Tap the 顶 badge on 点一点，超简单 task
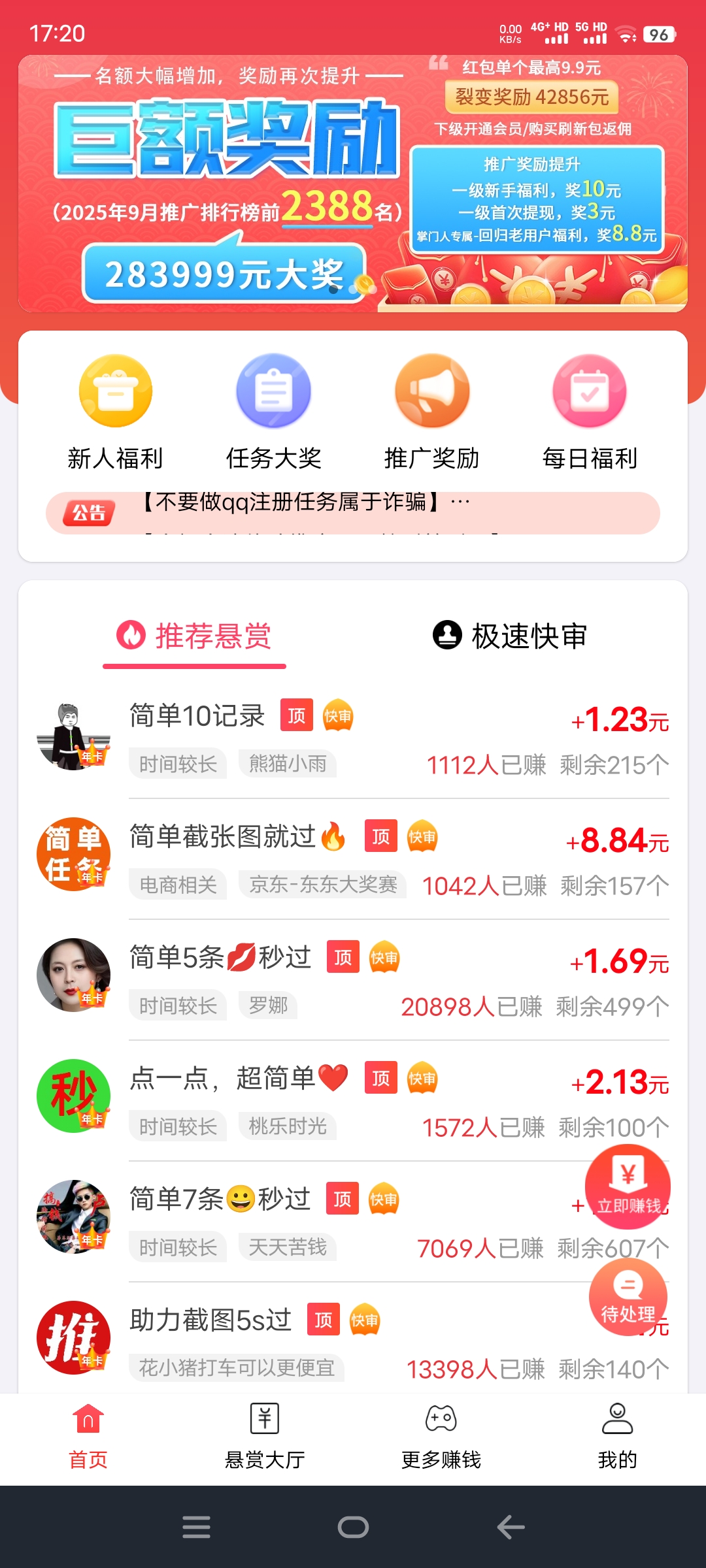Image resolution: width=706 pixels, height=1568 pixels. pyautogui.click(x=379, y=1078)
